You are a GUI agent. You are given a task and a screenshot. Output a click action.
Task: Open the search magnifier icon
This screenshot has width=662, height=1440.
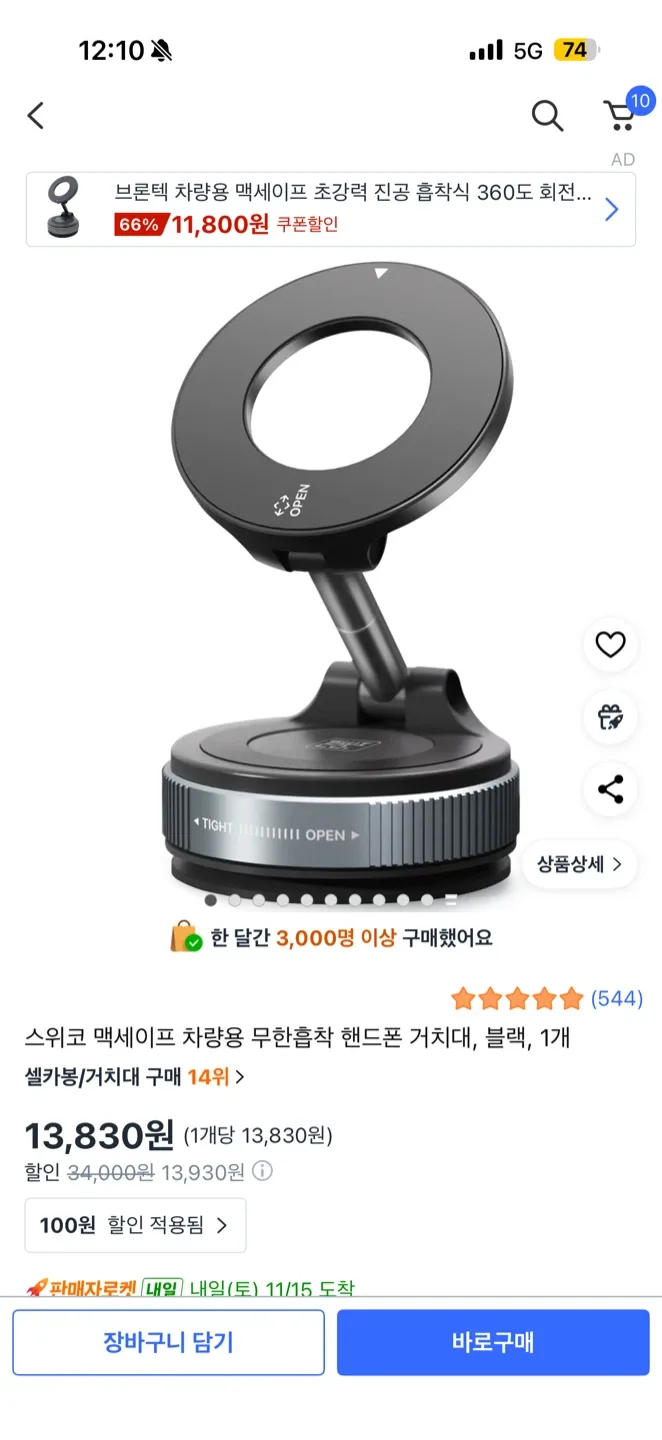tap(547, 116)
